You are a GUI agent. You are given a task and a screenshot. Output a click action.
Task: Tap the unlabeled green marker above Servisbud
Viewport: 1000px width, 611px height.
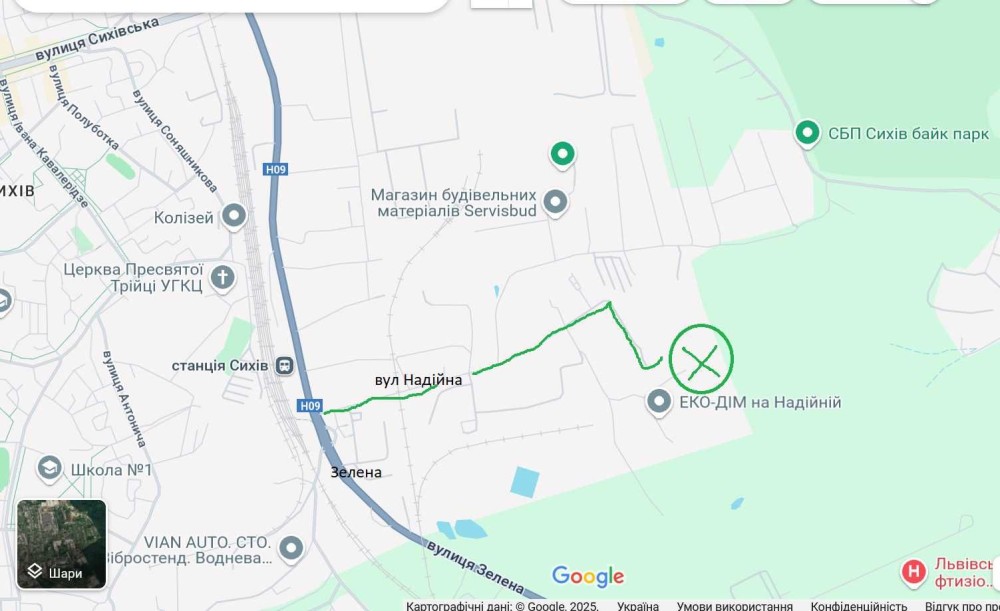pyautogui.click(x=563, y=154)
